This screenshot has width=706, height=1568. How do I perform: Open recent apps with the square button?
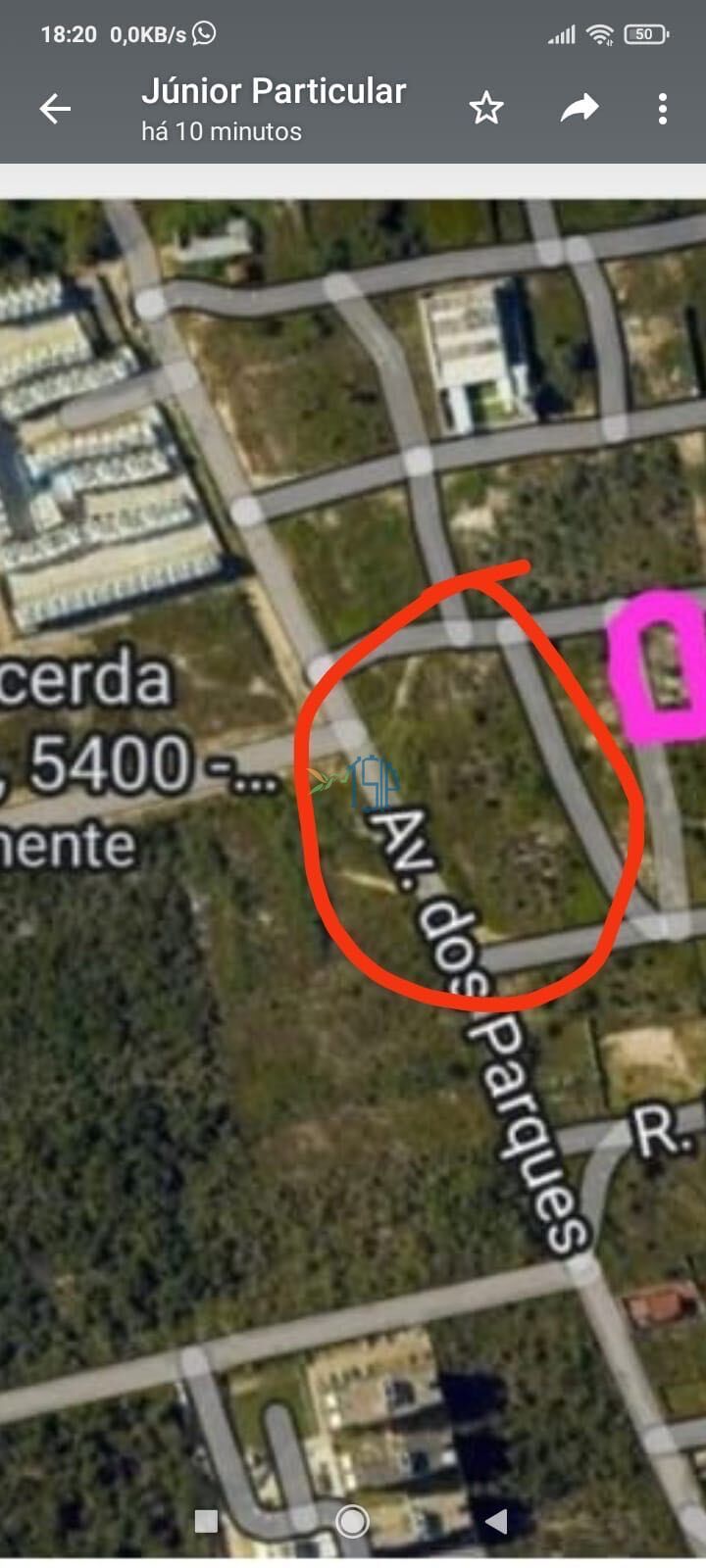206,1521
